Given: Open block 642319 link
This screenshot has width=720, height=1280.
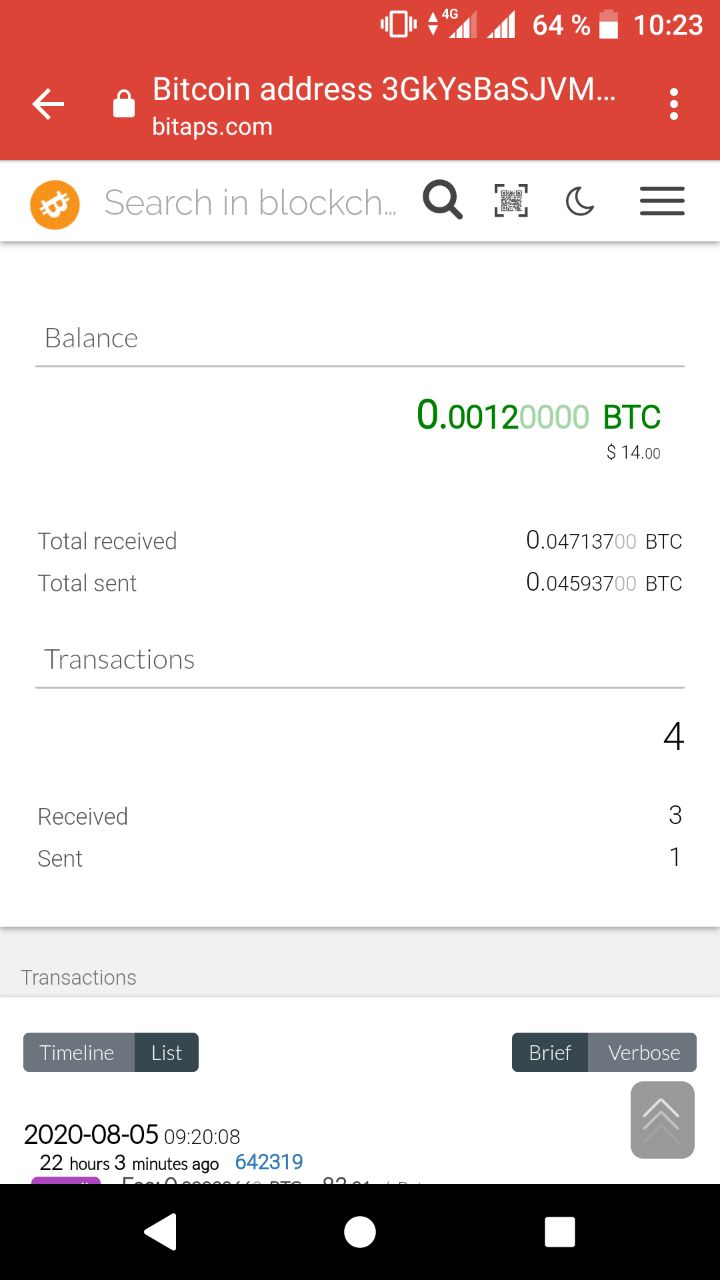Looking at the screenshot, I should [x=269, y=1162].
